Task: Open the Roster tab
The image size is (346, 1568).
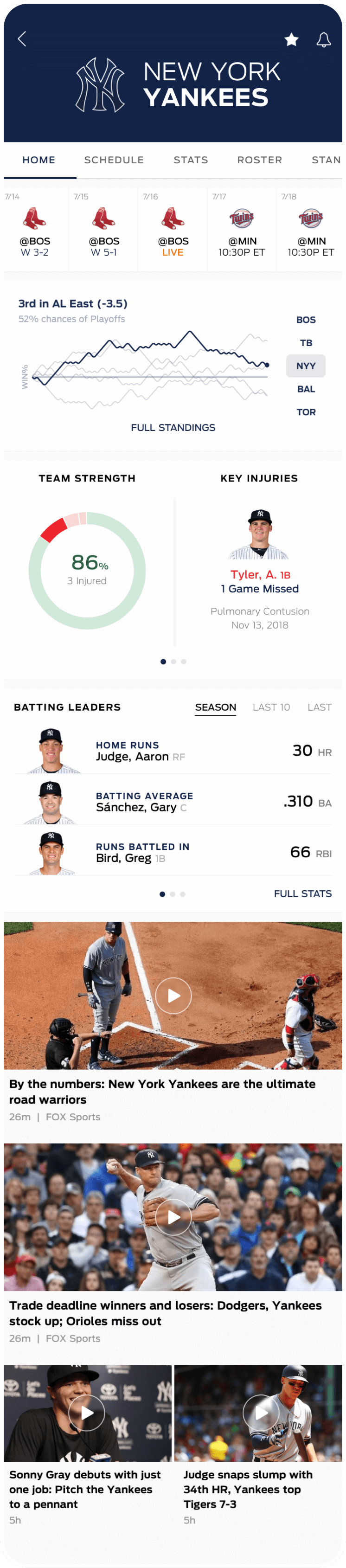Action: (x=260, y=160)
